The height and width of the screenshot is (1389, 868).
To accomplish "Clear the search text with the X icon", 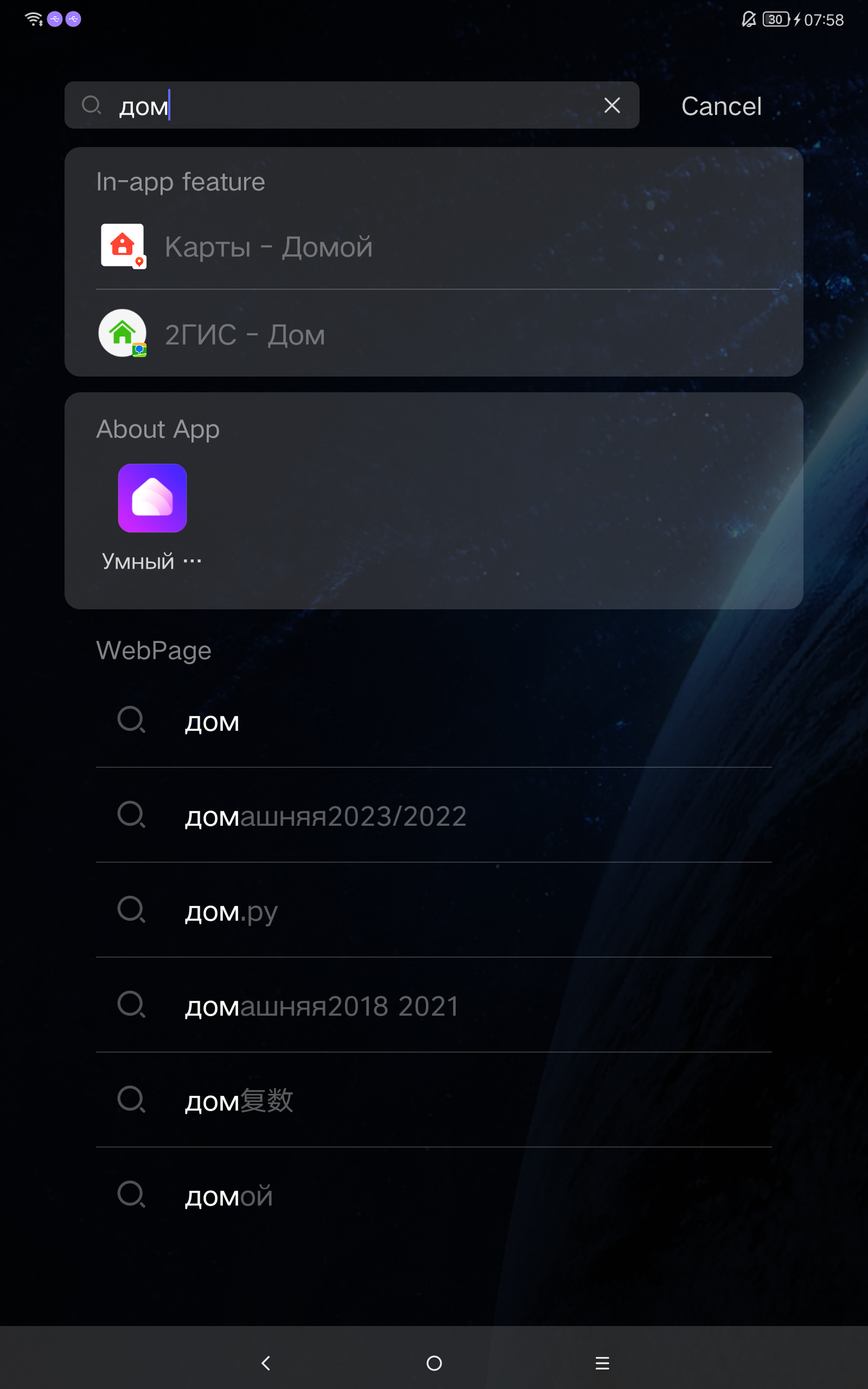I will 612,106.
